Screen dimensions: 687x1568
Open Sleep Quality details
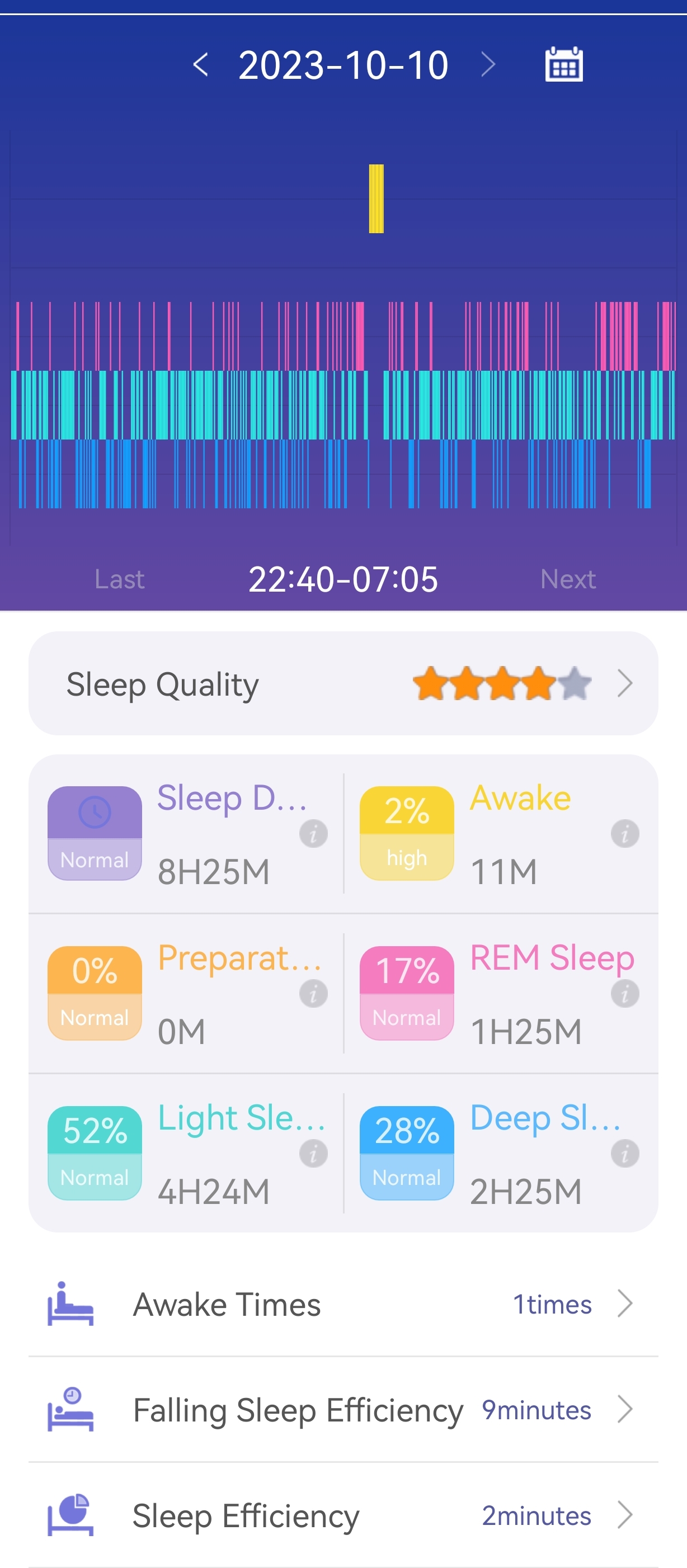click(343, 683)
